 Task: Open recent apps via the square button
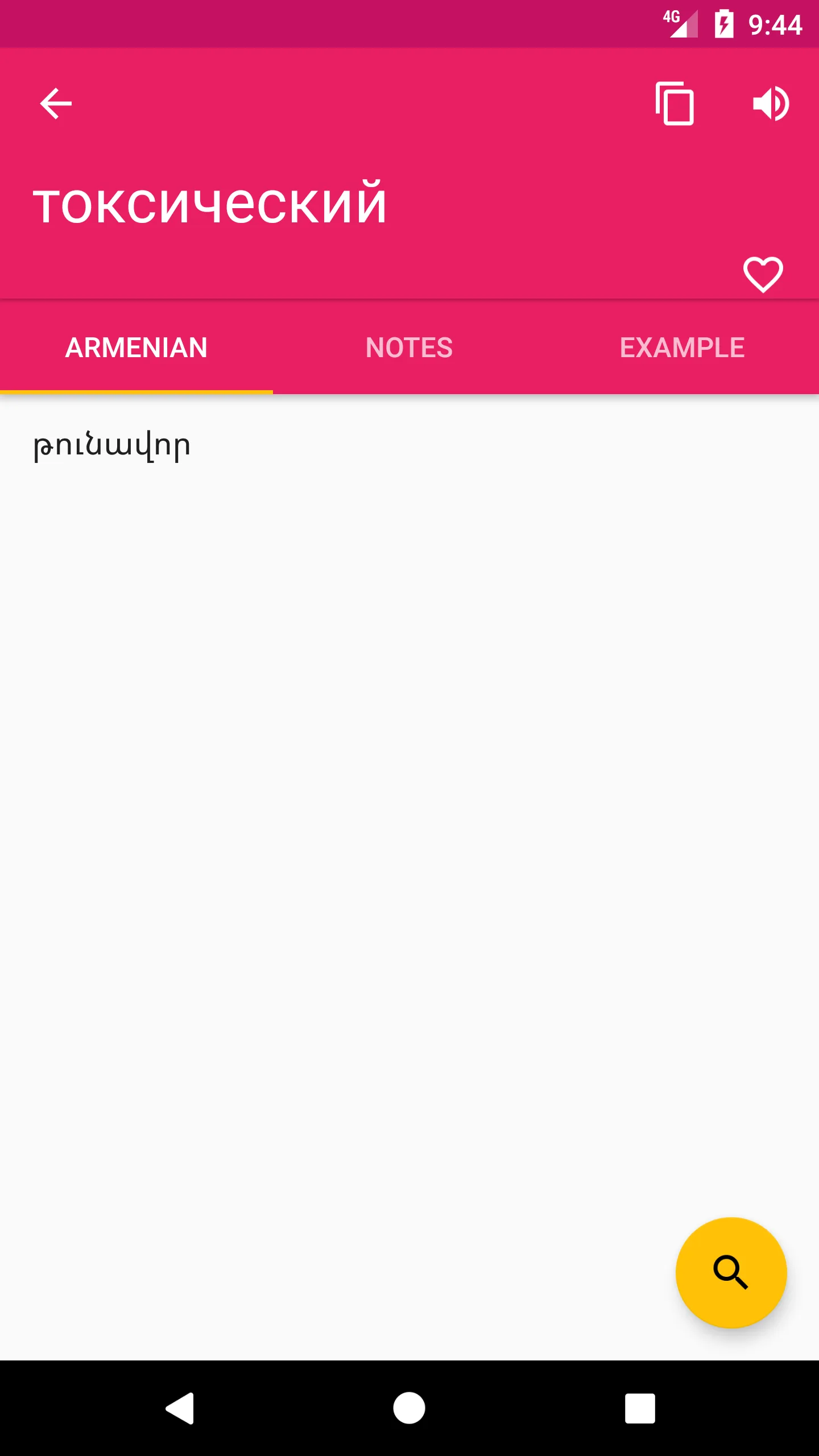point(640,1408)
